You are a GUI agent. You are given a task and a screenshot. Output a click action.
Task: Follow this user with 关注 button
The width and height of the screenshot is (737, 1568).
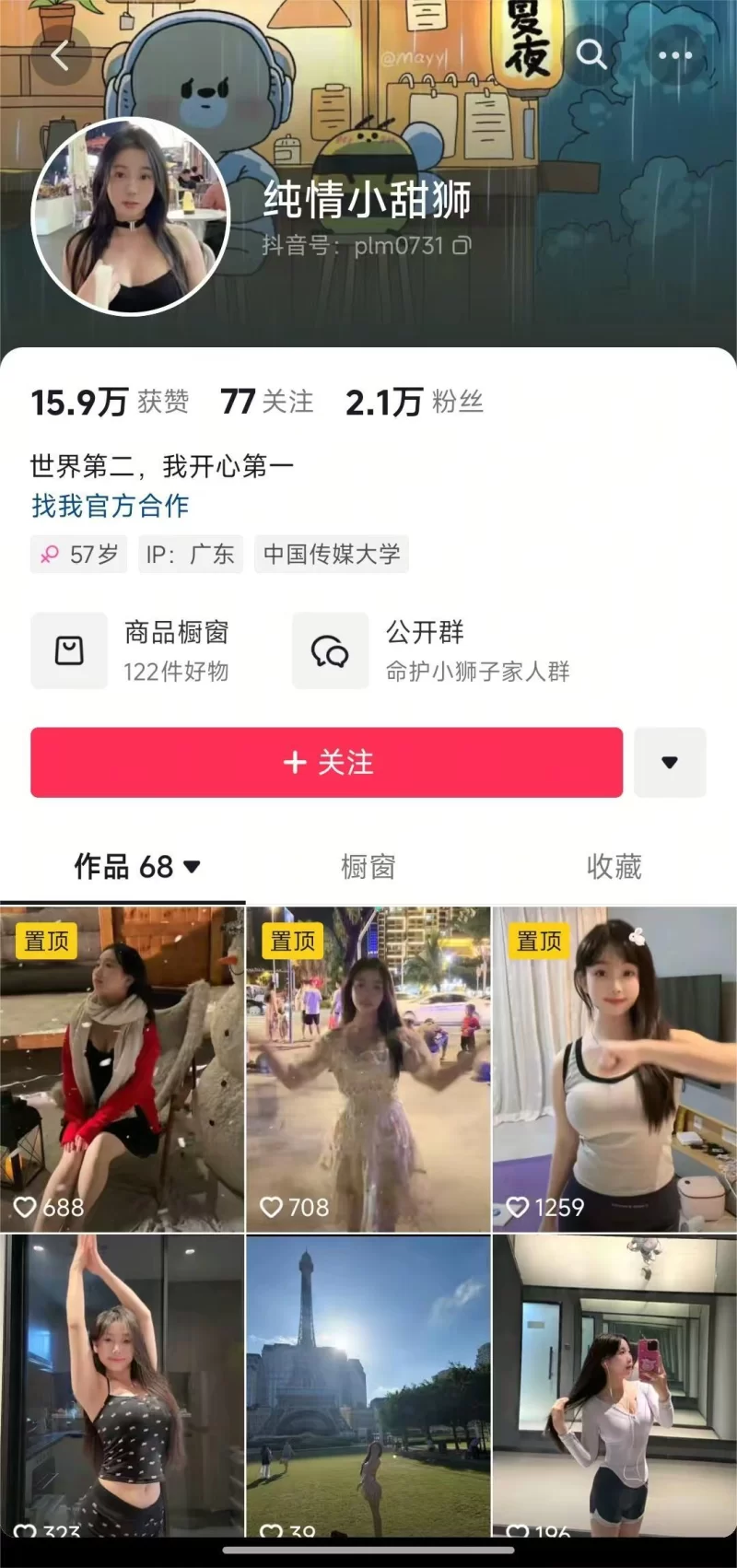pos(326,762)
